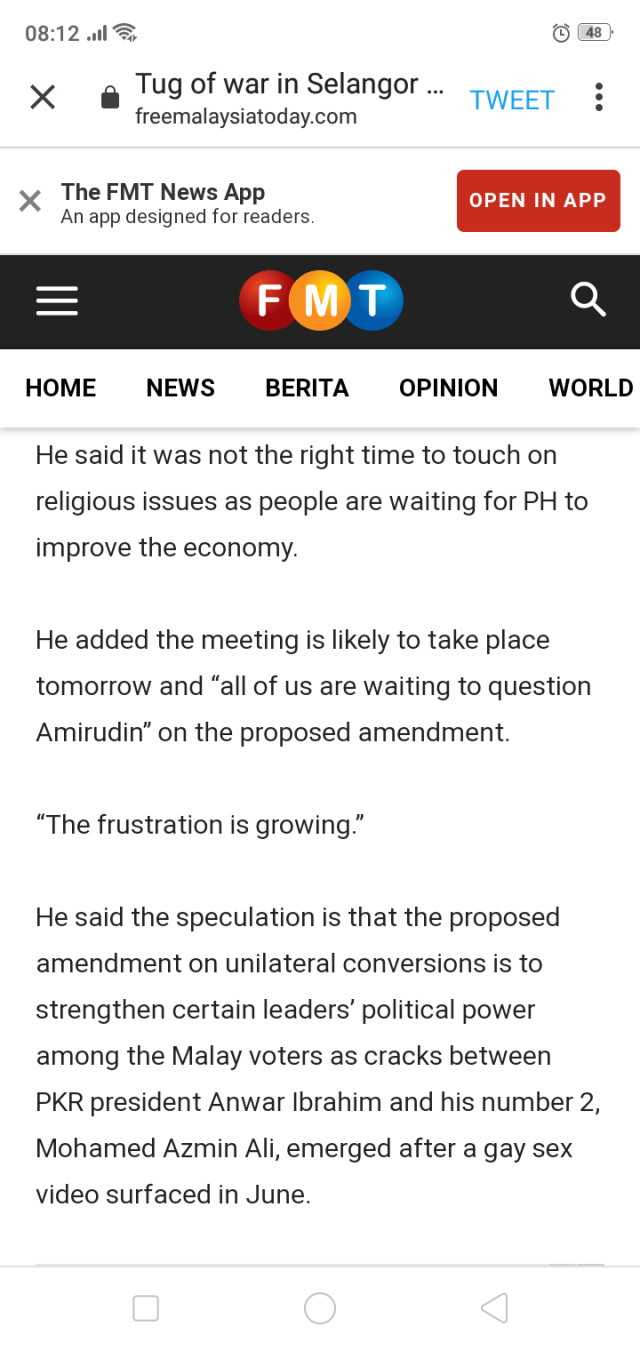
Task: Close the in-app browser tab
Action: point(42,97)
